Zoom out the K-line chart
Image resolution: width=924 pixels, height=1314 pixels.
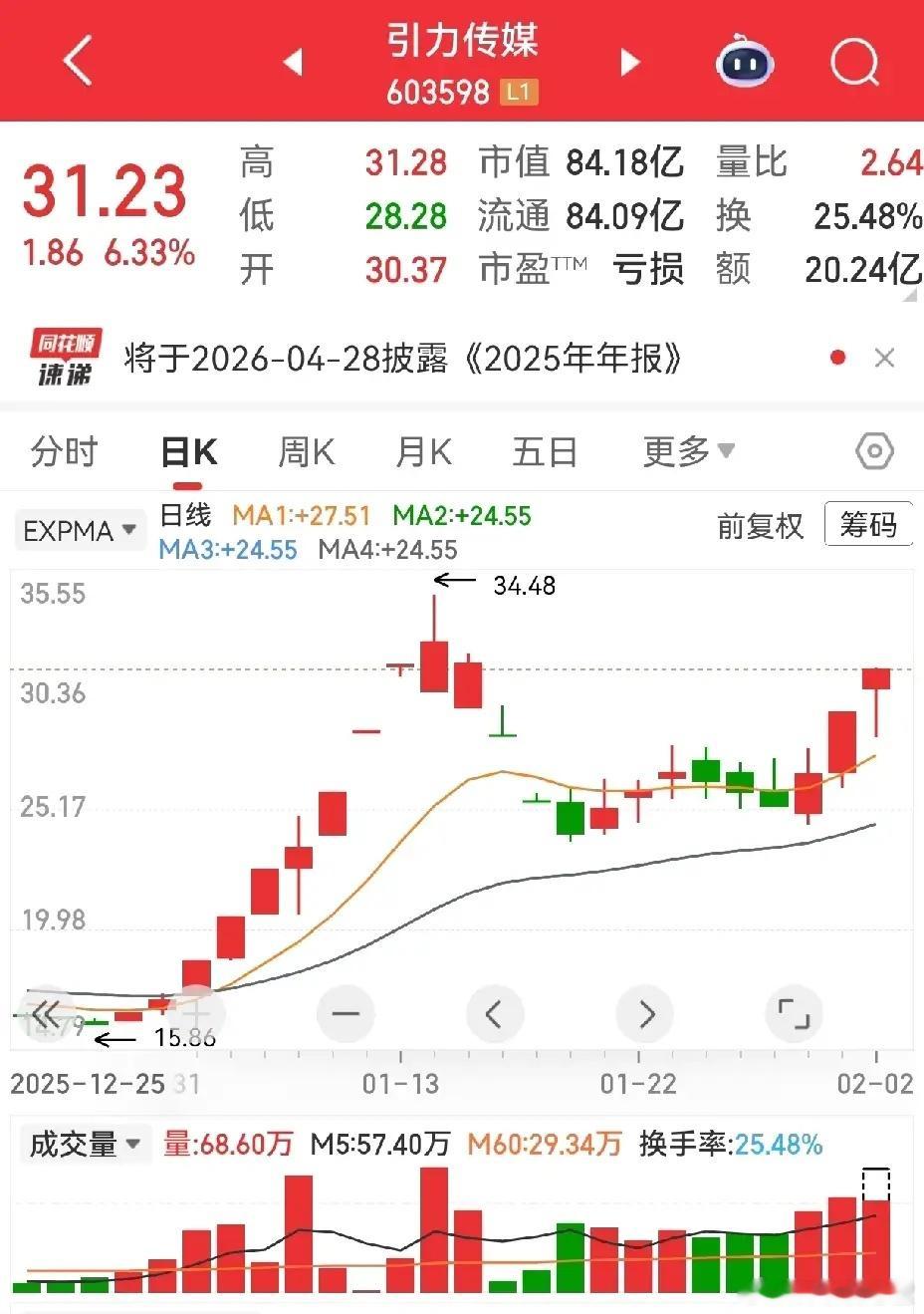click(x=346, y=1014)
